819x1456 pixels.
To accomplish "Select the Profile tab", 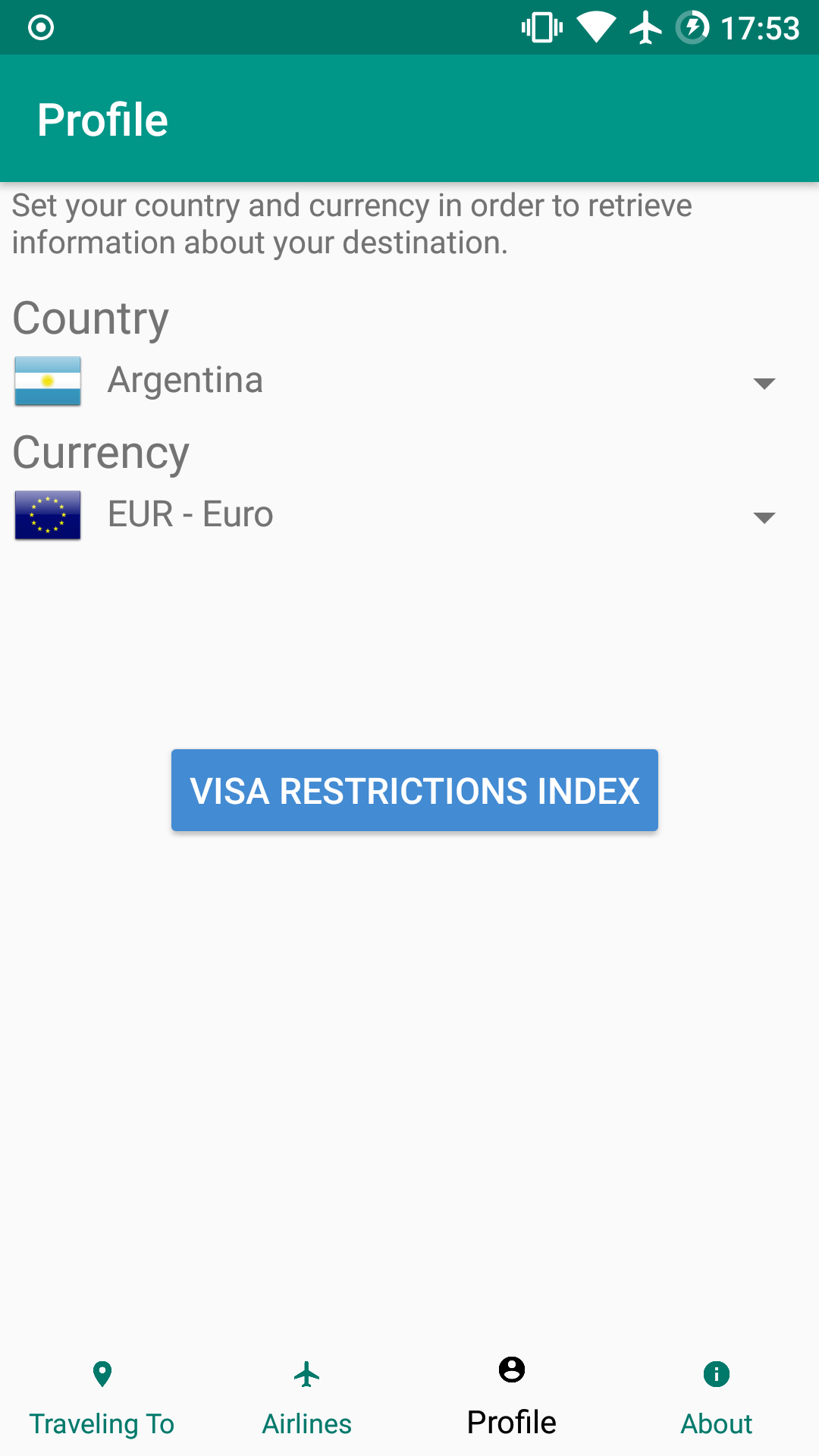I will [512, 1398].
